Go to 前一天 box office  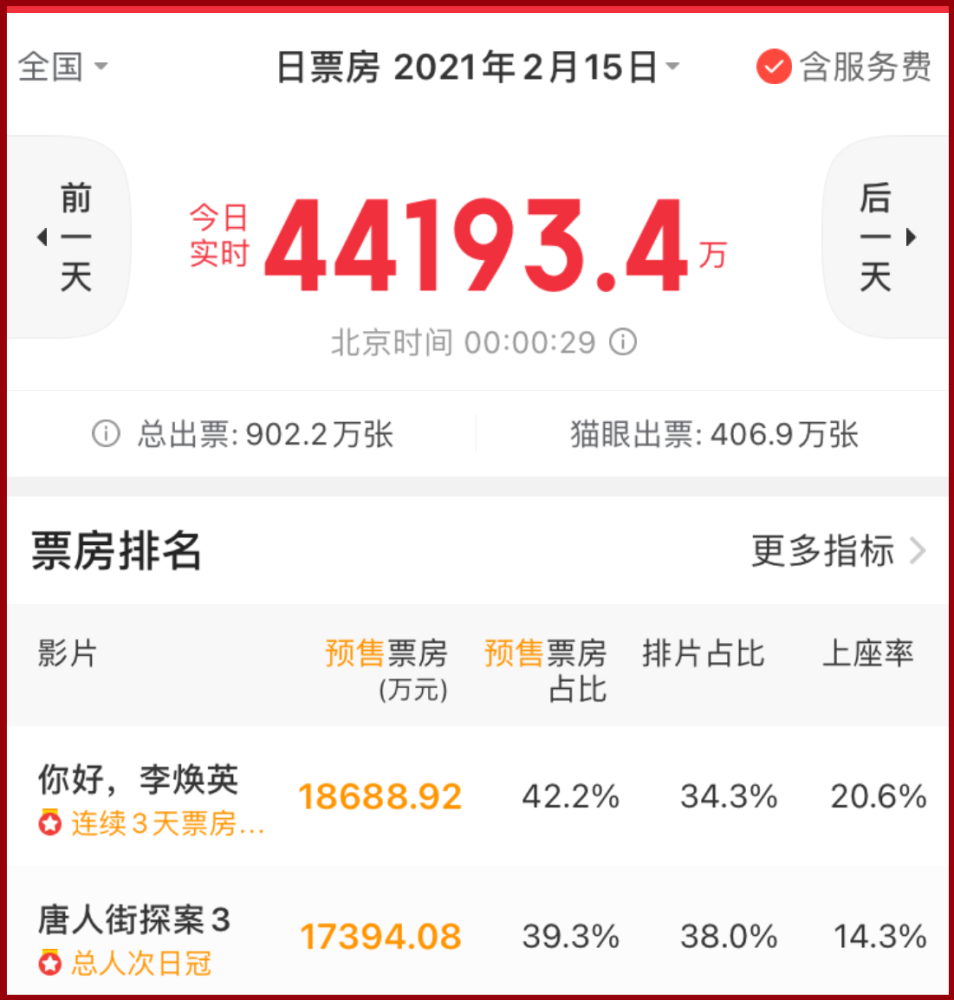tap(68, 238)
